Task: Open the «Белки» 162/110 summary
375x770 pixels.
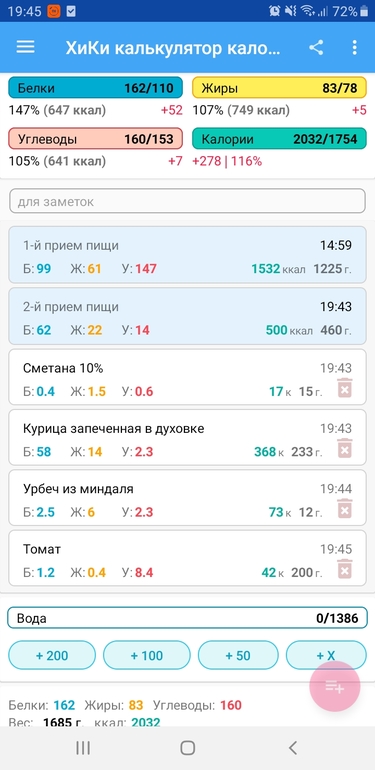Action: click(x=96, y=88)
